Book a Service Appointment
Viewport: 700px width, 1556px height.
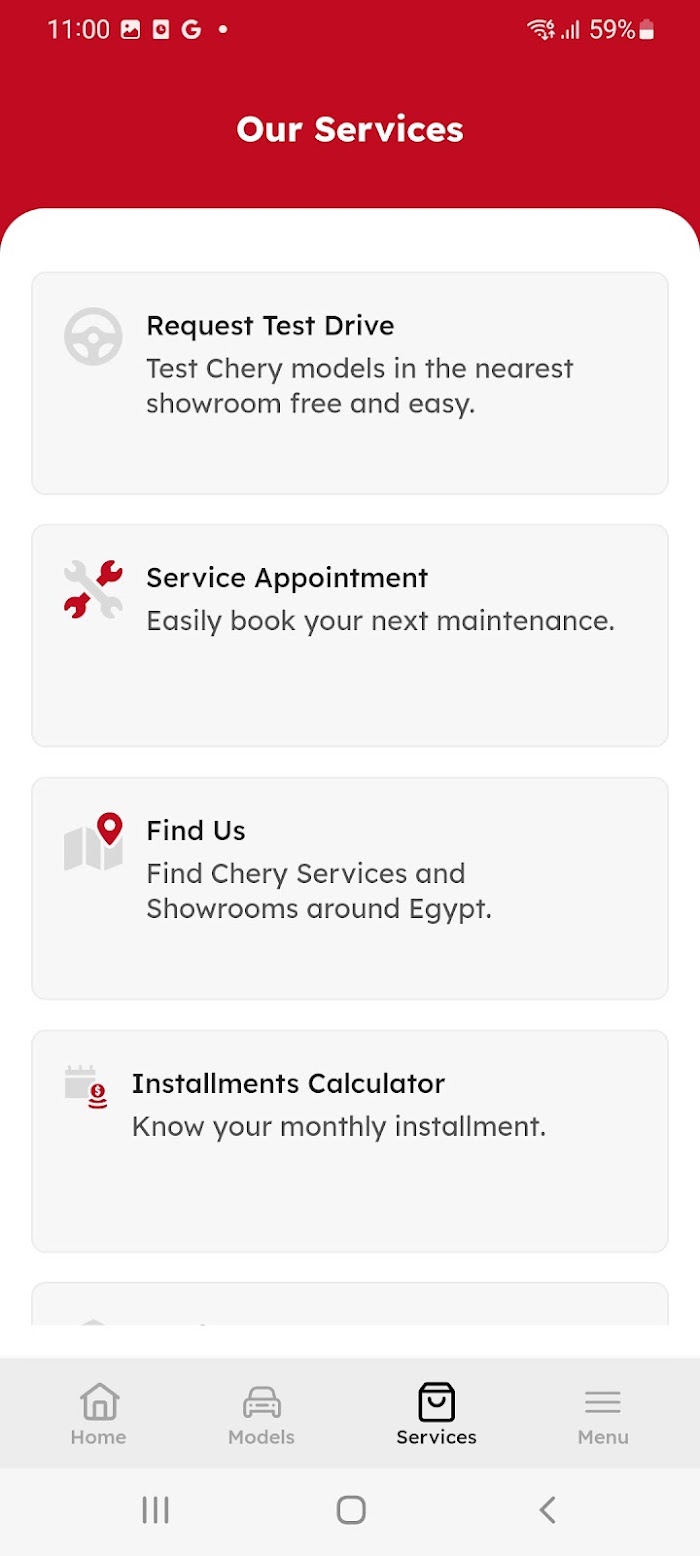coord(350,635)
